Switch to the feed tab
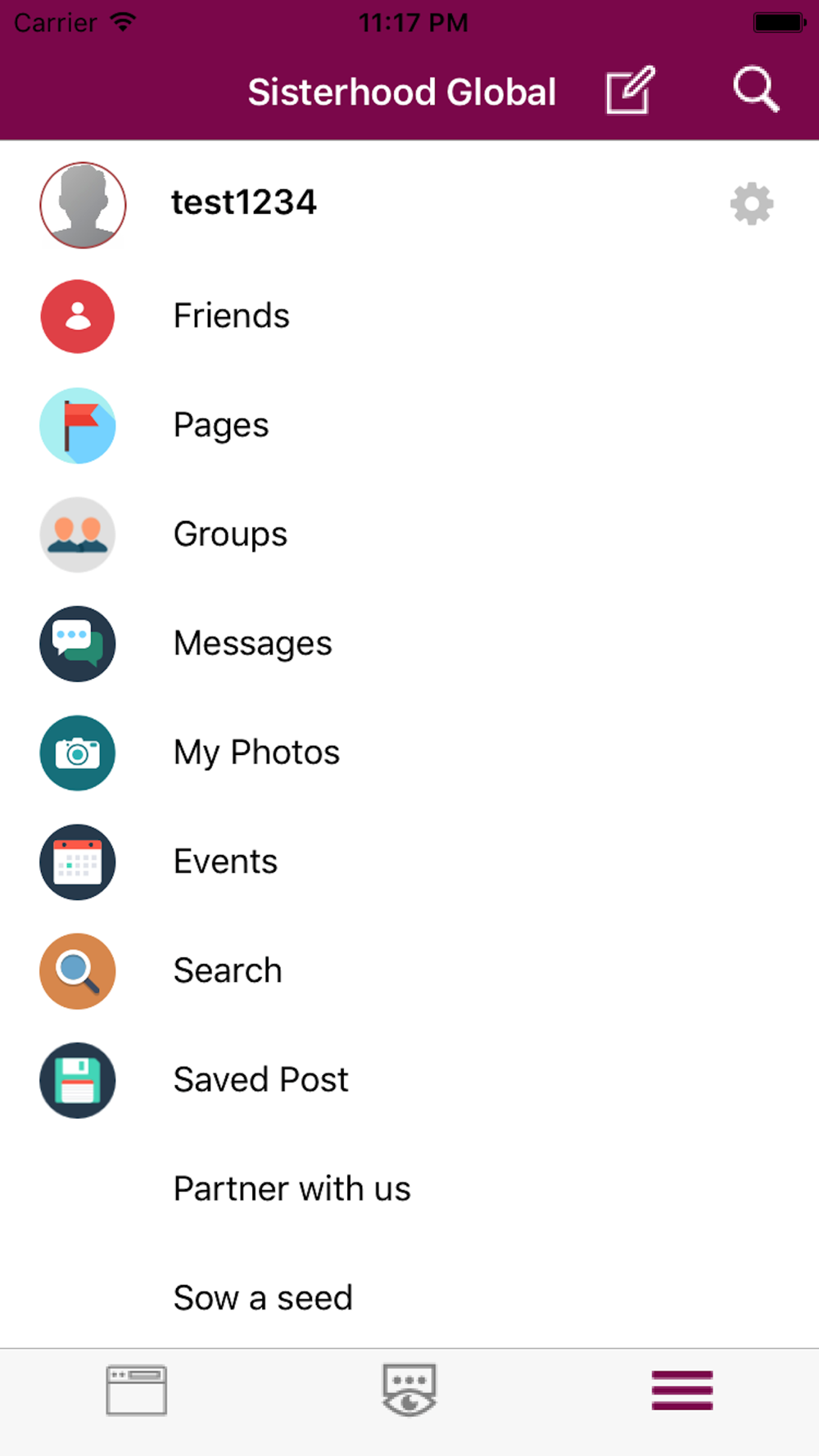Viewport: 819px width, 1456px height. pyautogui.click(x=136, y=1390)
